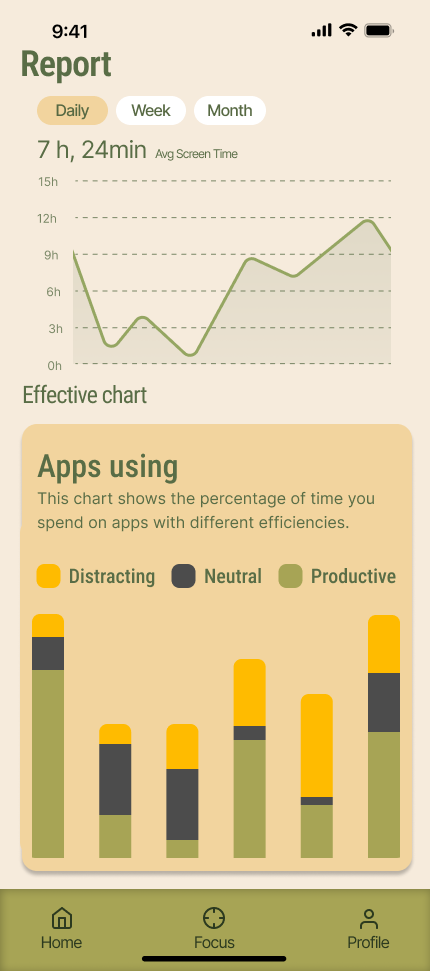
Task: Switch to the Month view
Action: (x=230, y=111)
